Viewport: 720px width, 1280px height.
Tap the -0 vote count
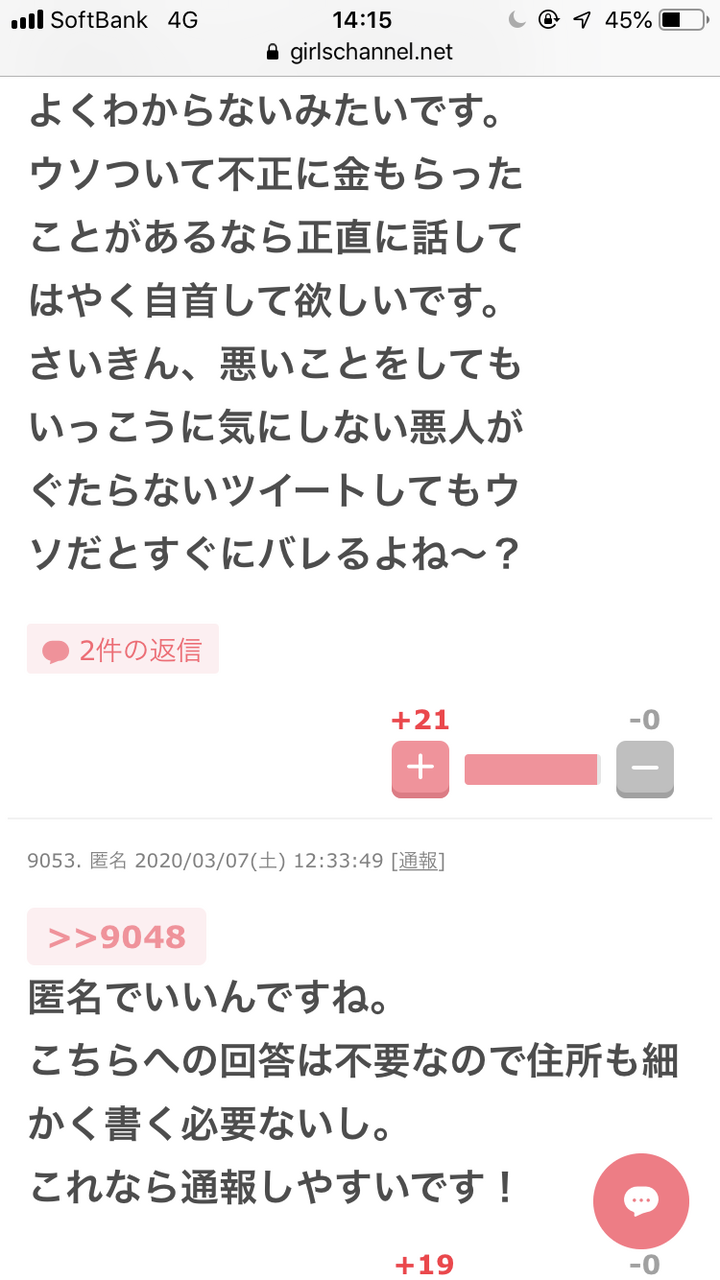tap(644, 719)
